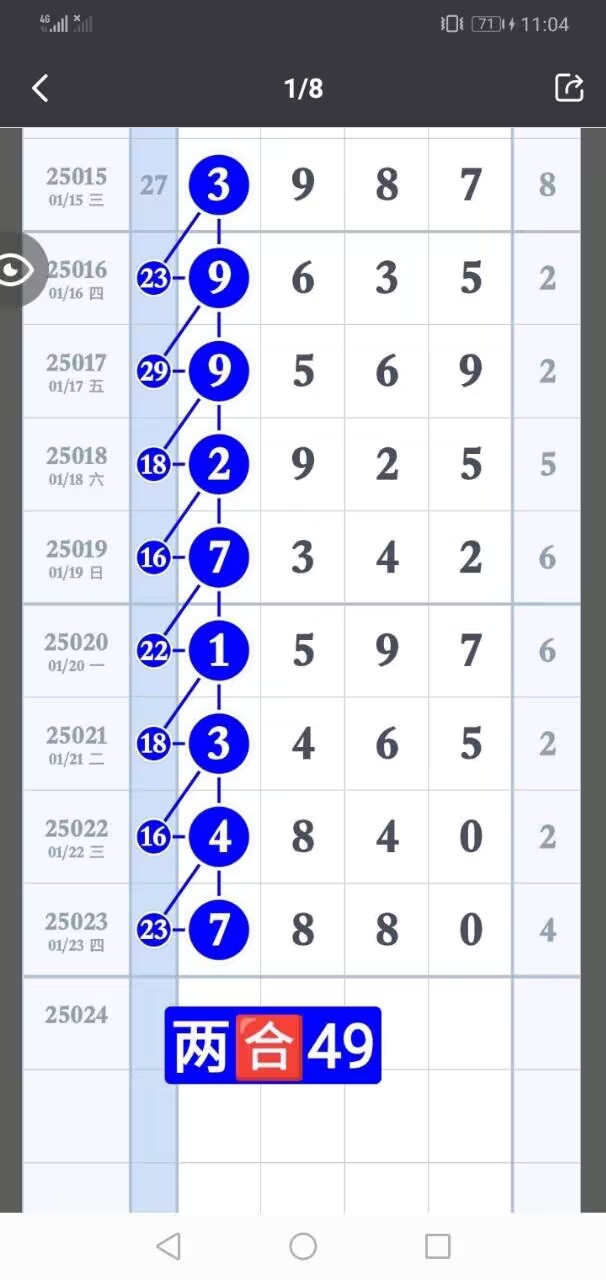
Task: Tap the system back button
Action: pyautogui.click(x=168, y=1246)
